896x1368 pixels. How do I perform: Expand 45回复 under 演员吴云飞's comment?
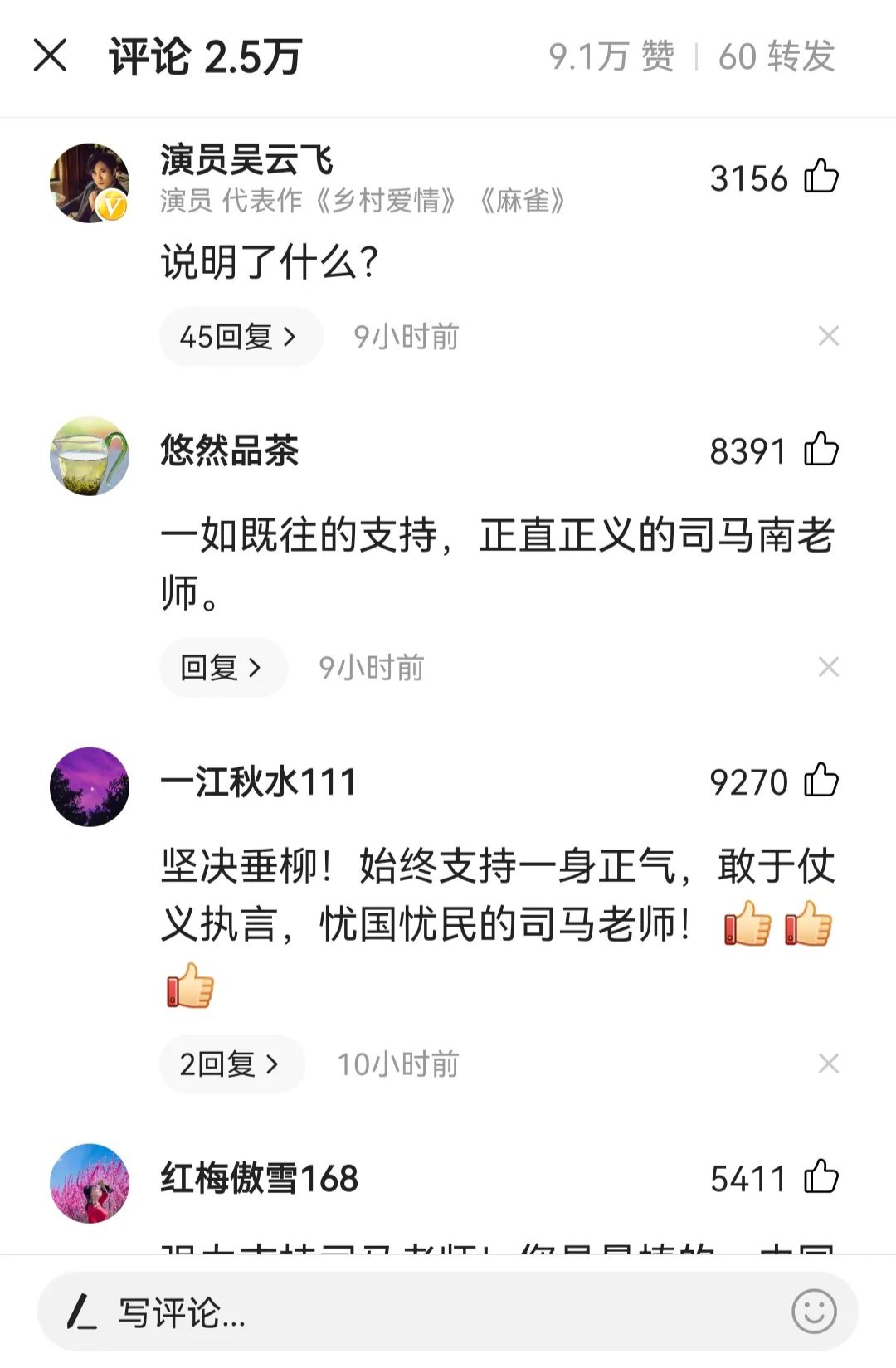pos(239,337)
